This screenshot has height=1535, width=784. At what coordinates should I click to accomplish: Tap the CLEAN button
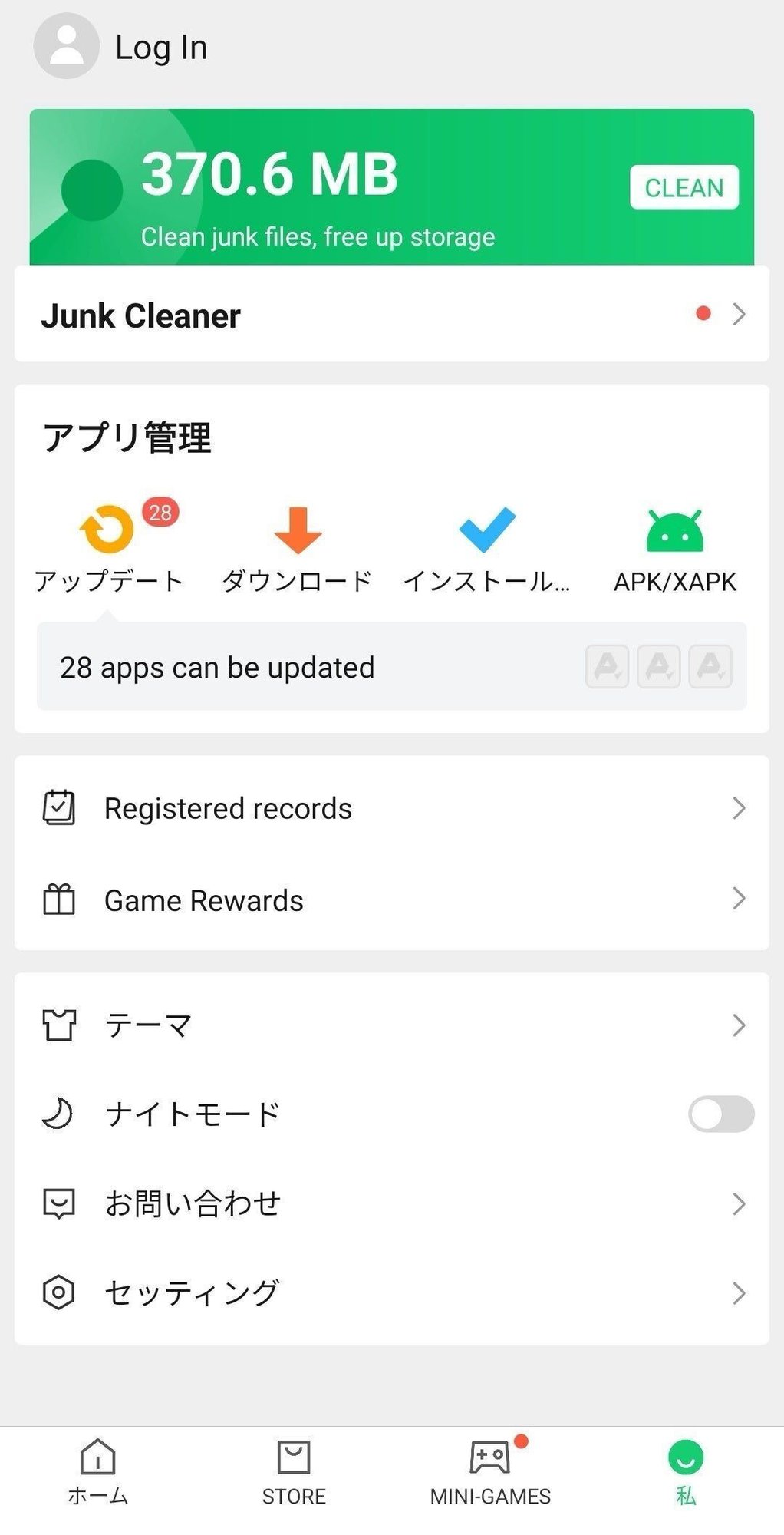click(x=684, y=187)
